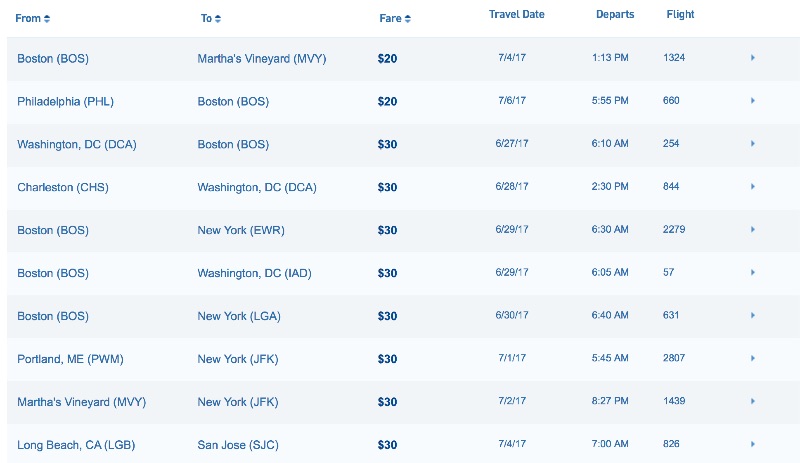Sort flights by To column
Screen dimensions: 800x463
click(211, 18)
